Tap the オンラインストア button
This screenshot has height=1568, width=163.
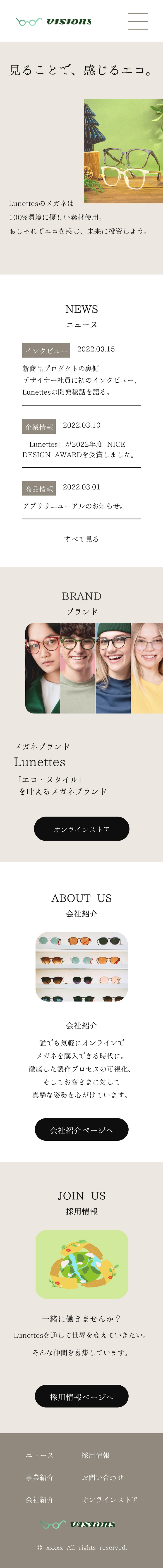(81, 829)
